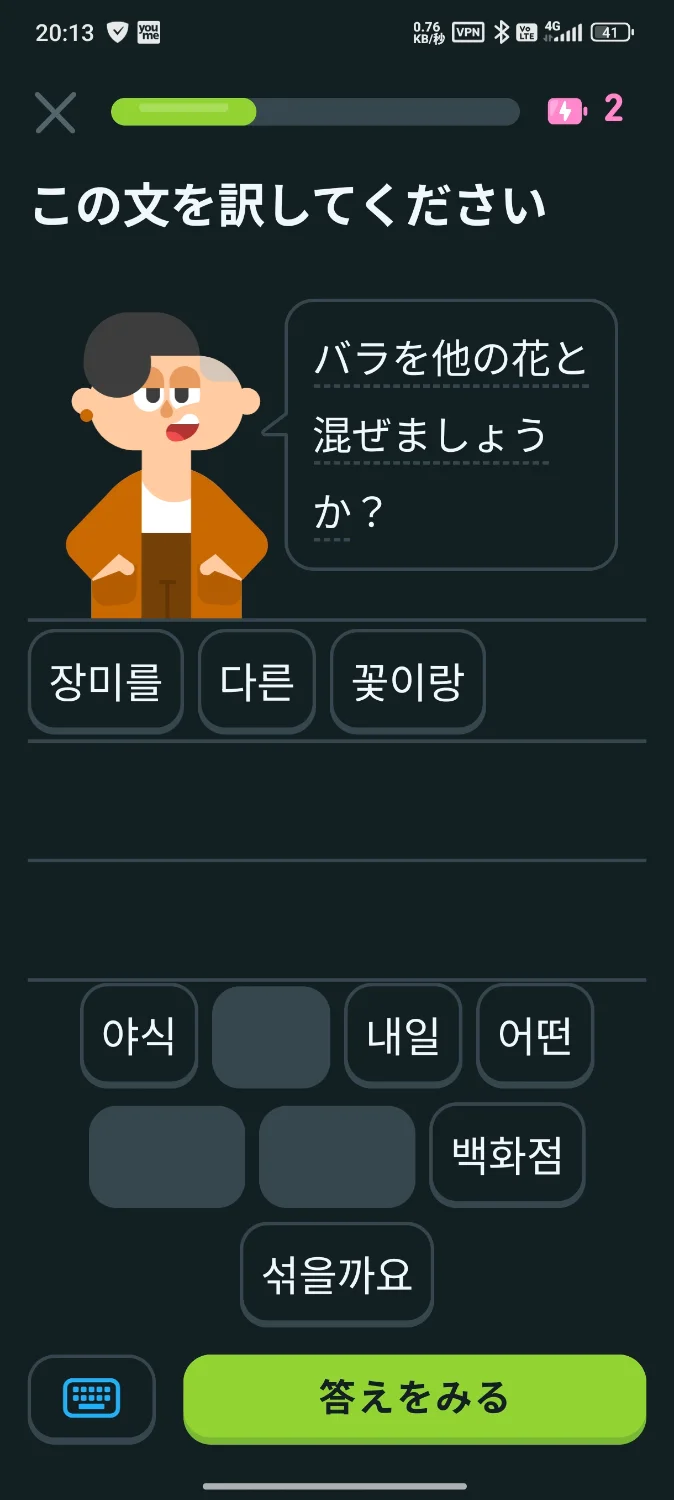Remove the selected word 장미를

[x=105, y=681]
